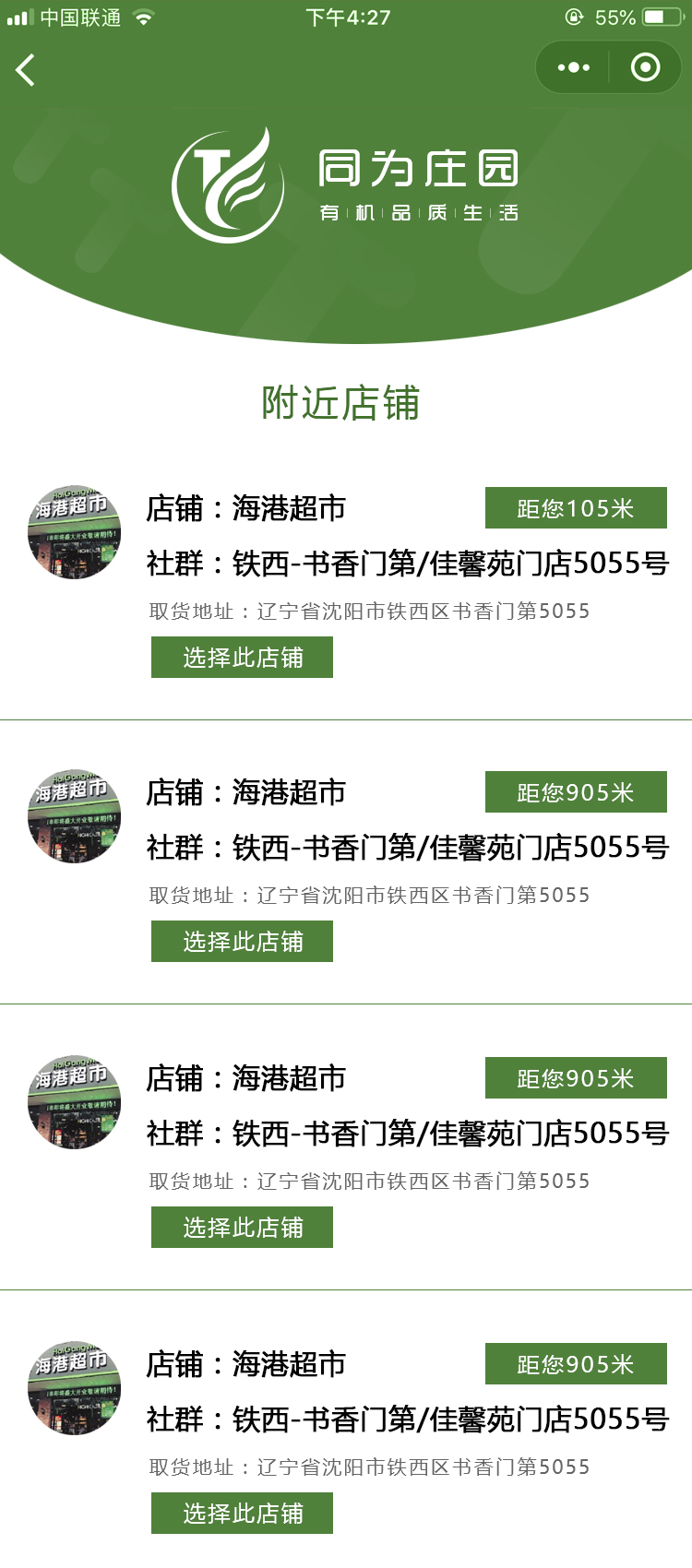Go back using the top-left arrow
Image resolution: width=692 pixels, height=1568 pixels.
tap(26, 70)
